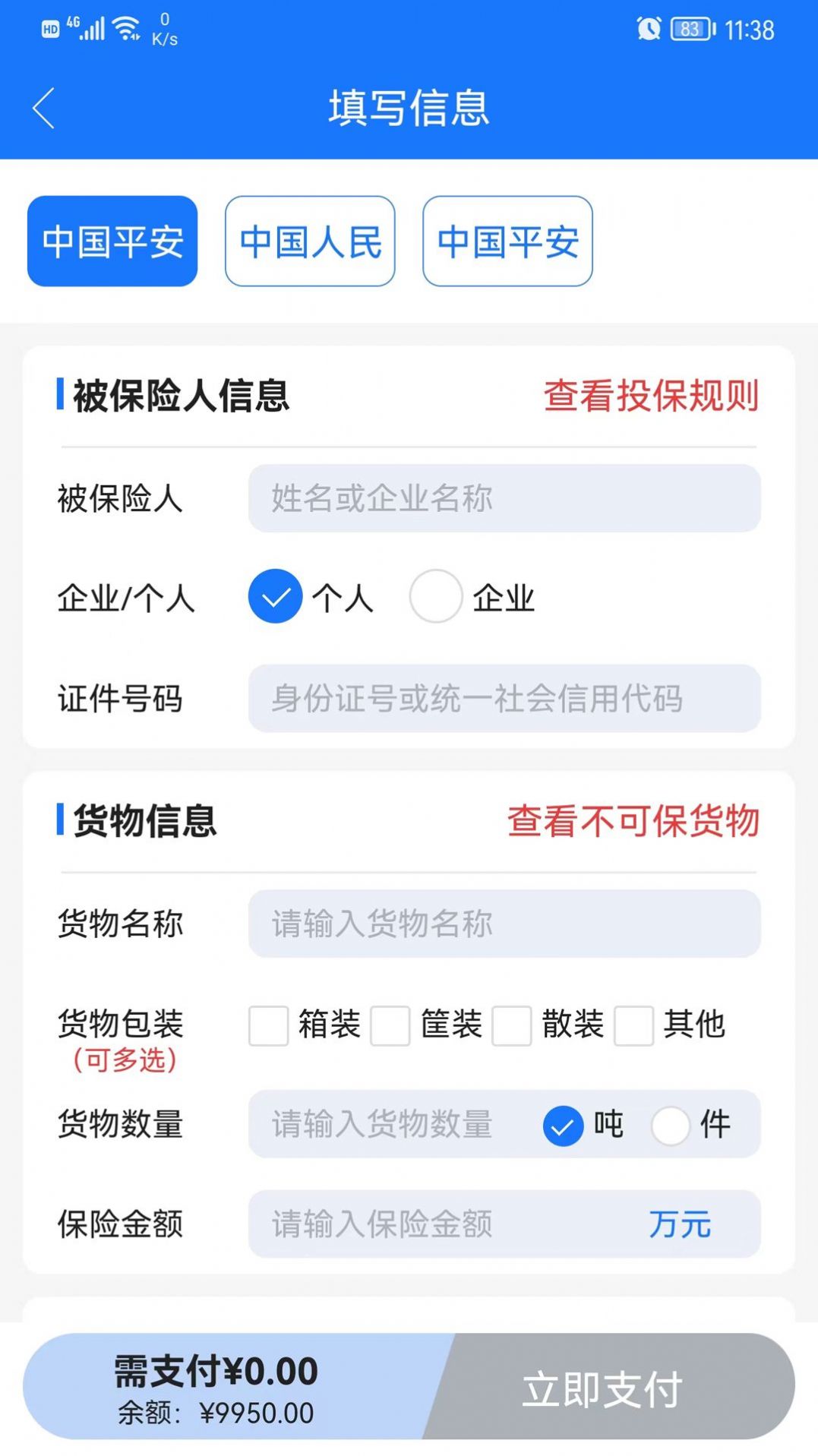Tap the 保险金额 input field

[x=448, y=1224]
